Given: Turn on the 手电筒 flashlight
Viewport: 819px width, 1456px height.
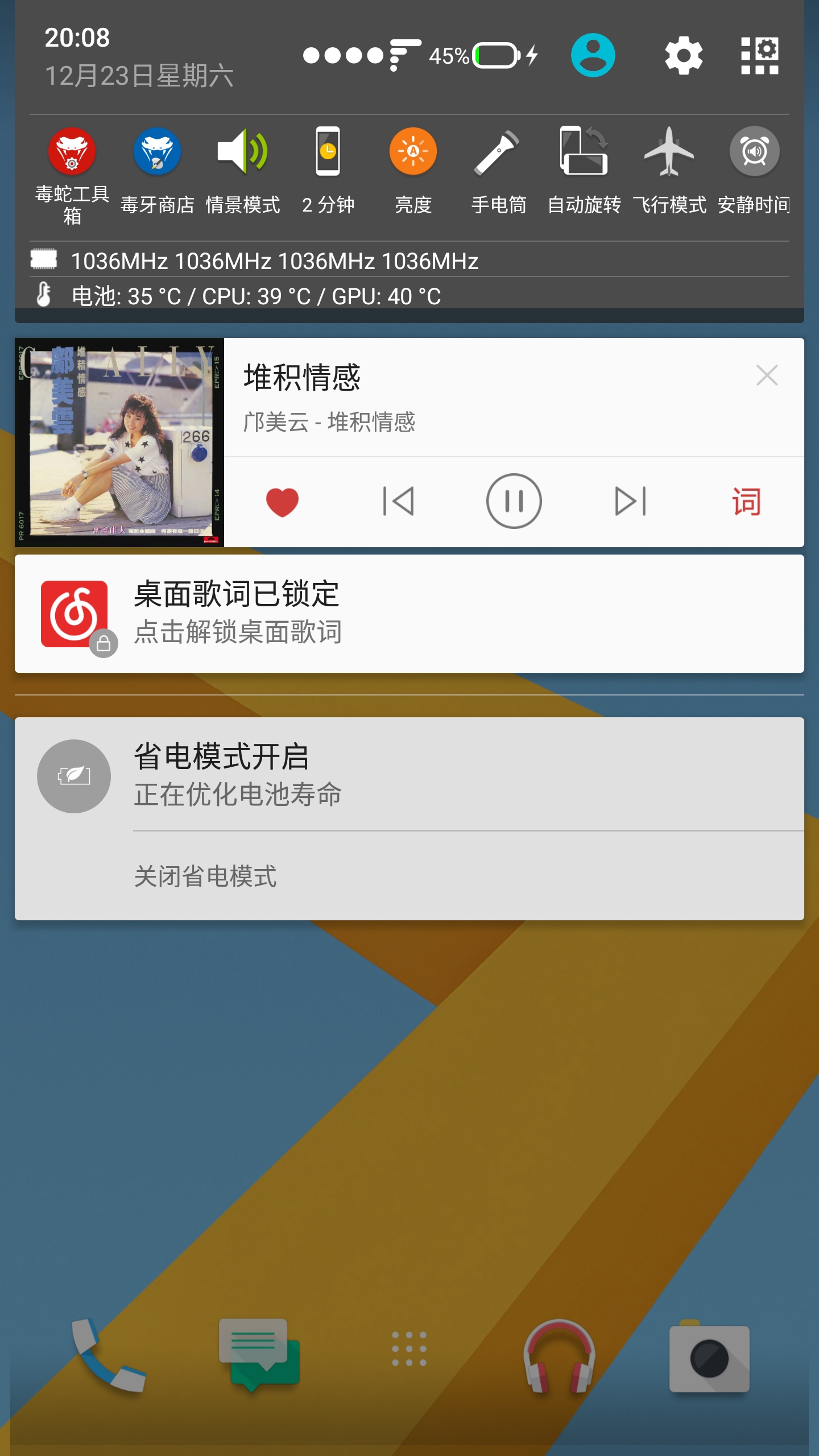Looking at the screenshot, I should tap(498, 152).
